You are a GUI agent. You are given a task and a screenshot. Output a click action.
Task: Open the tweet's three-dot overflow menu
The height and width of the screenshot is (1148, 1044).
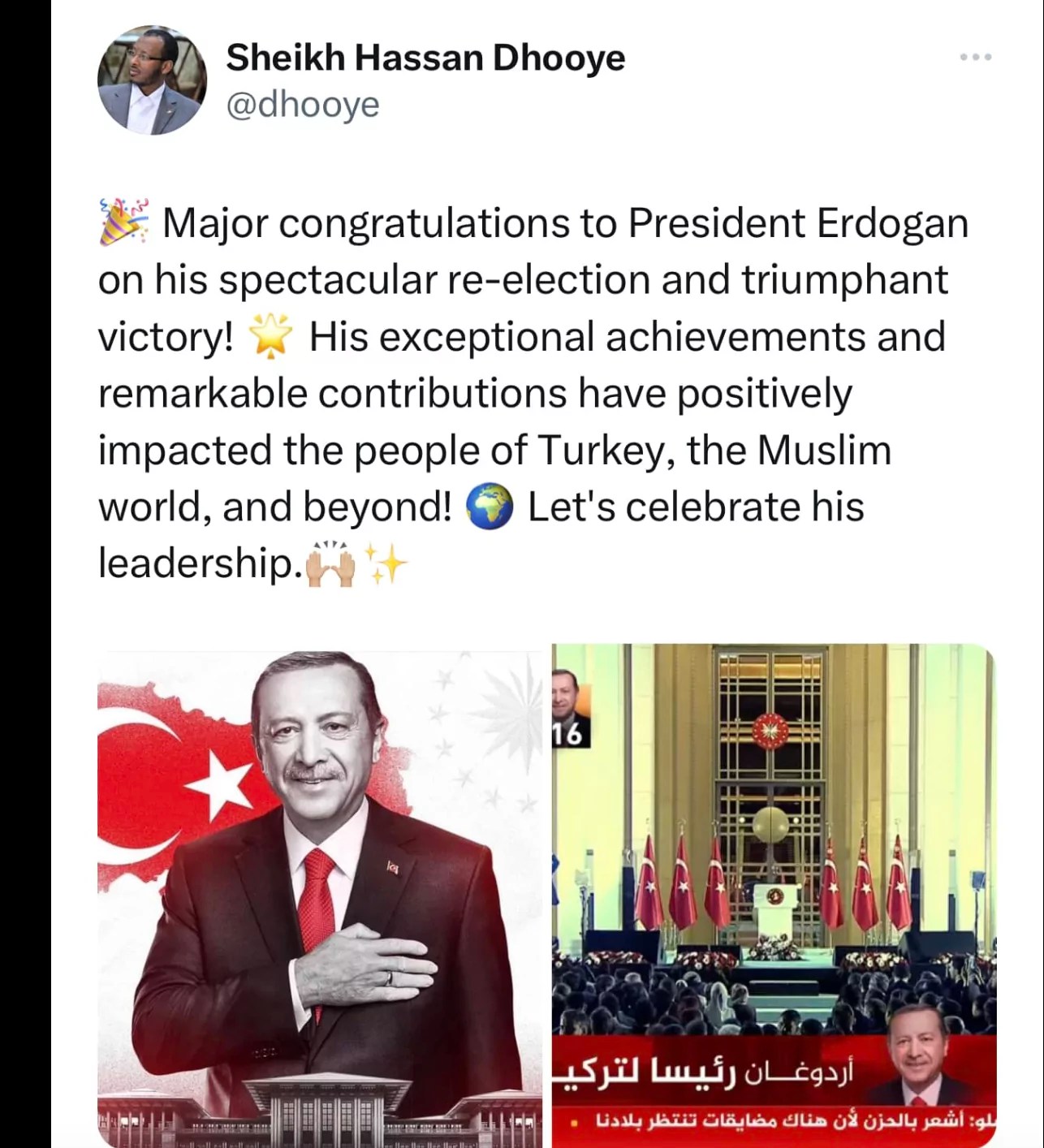975,58
